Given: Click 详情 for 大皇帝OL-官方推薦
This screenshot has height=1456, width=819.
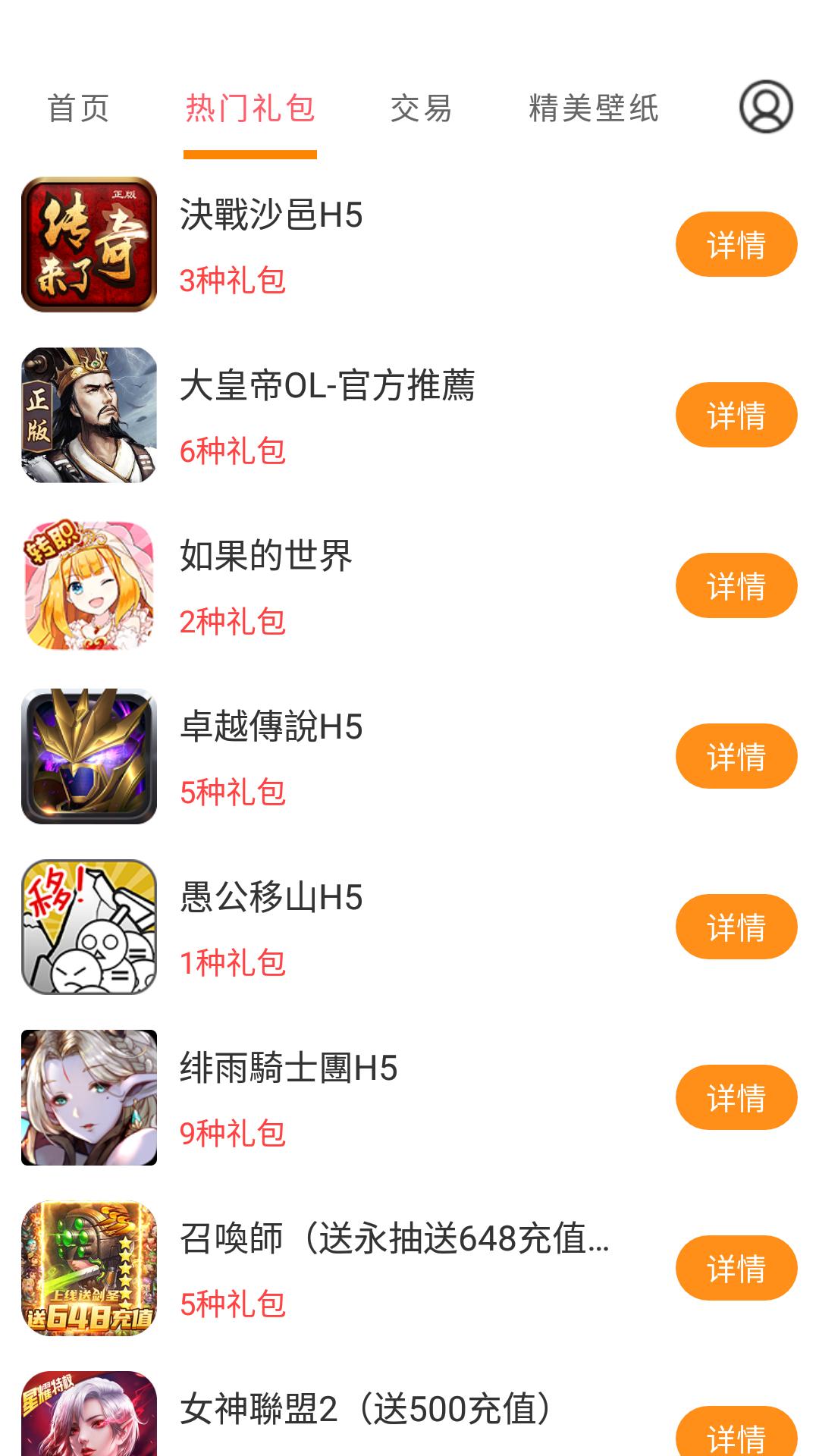Looking at the screenshot, I should [736, 415].
